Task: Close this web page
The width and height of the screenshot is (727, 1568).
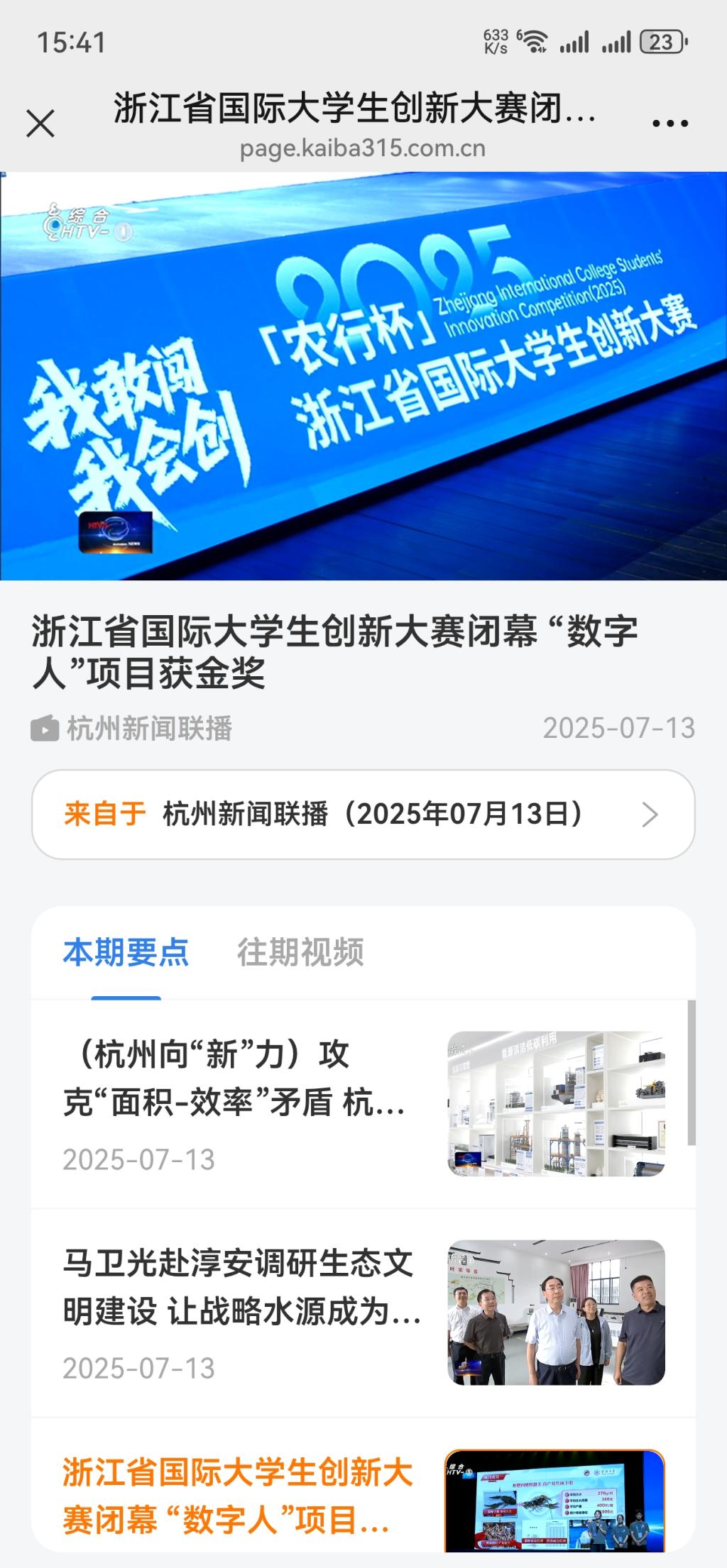Action: click(40, 124)
